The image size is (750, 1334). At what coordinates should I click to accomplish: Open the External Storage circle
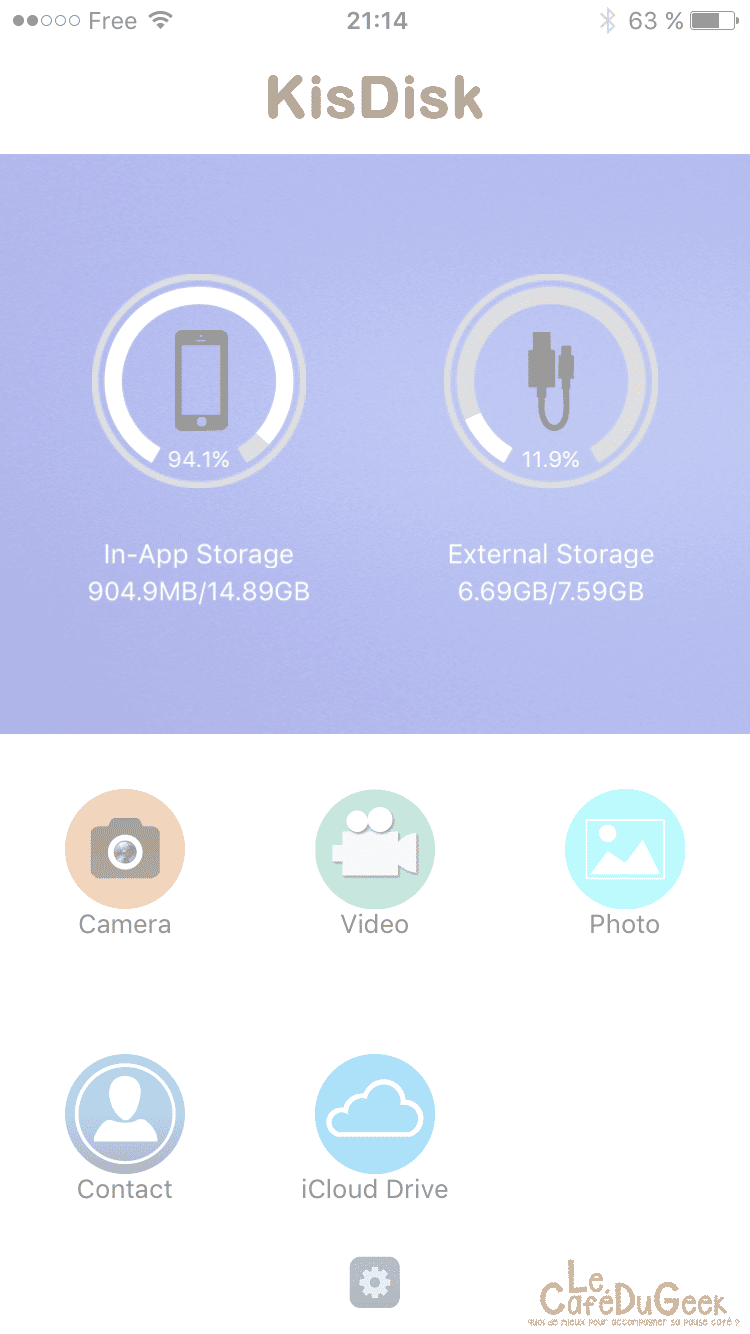550,379
